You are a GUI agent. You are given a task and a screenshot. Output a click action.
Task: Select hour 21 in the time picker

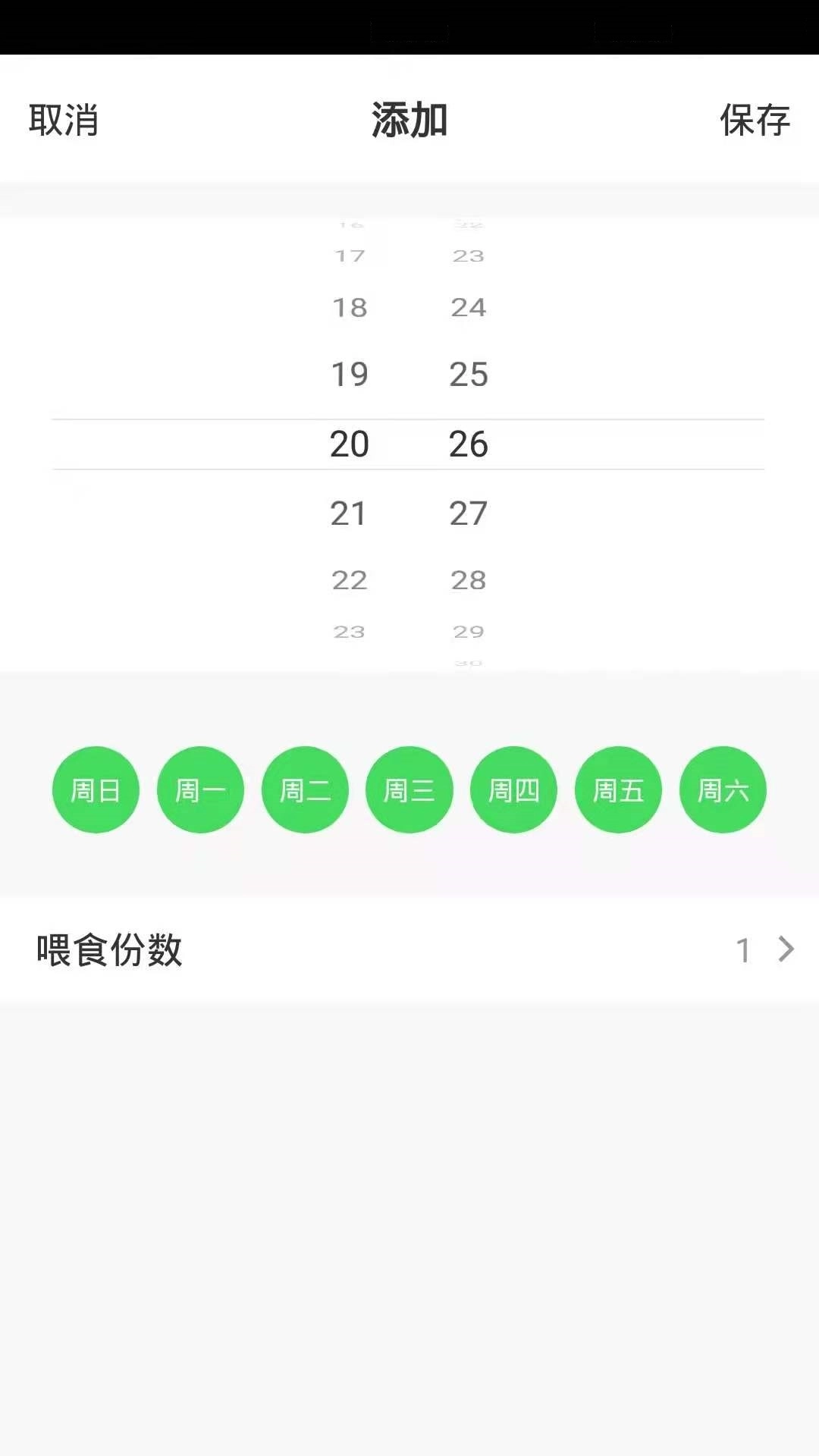[349, 513]
